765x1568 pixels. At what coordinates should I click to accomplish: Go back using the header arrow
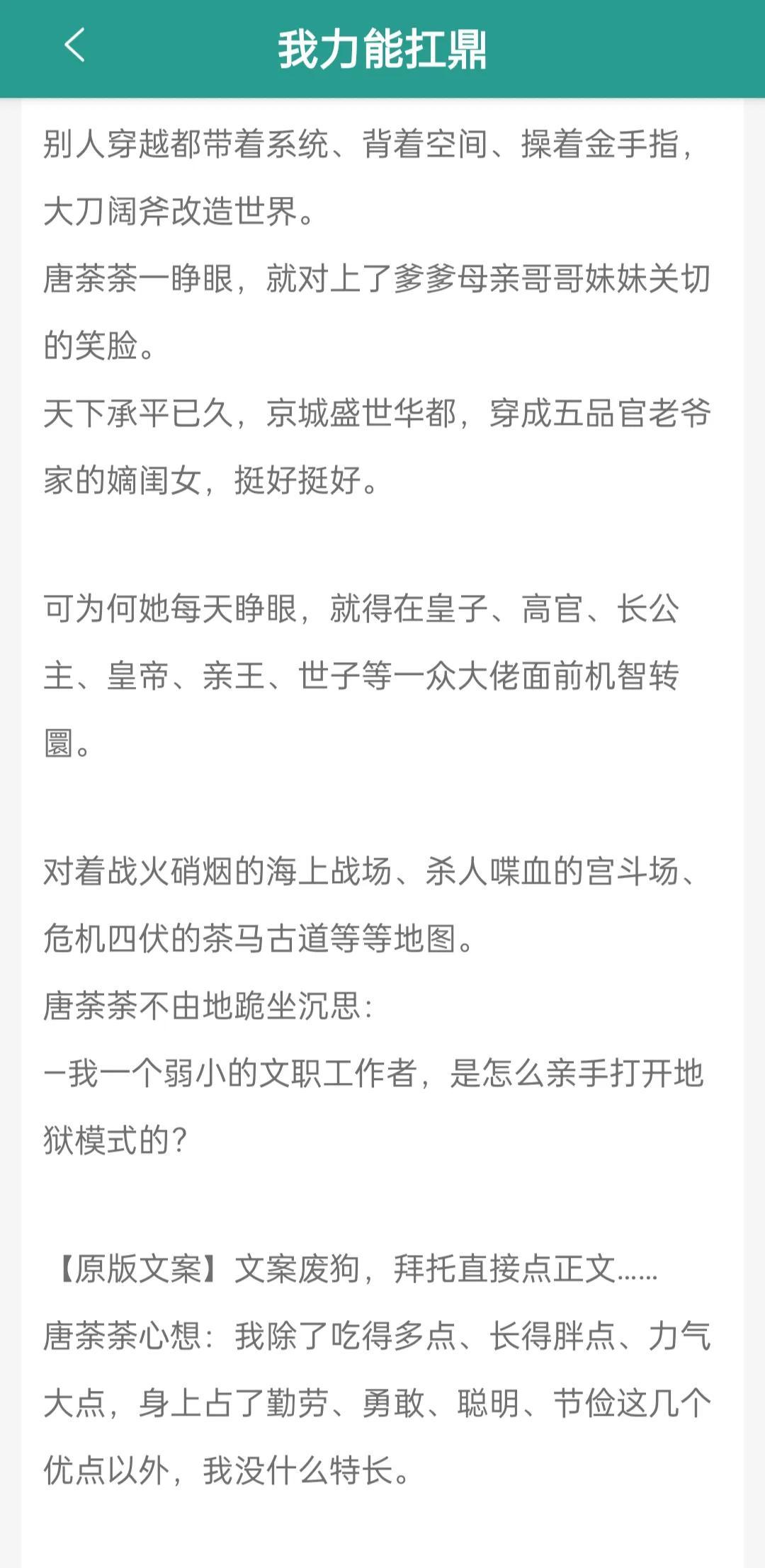(75, 46)
